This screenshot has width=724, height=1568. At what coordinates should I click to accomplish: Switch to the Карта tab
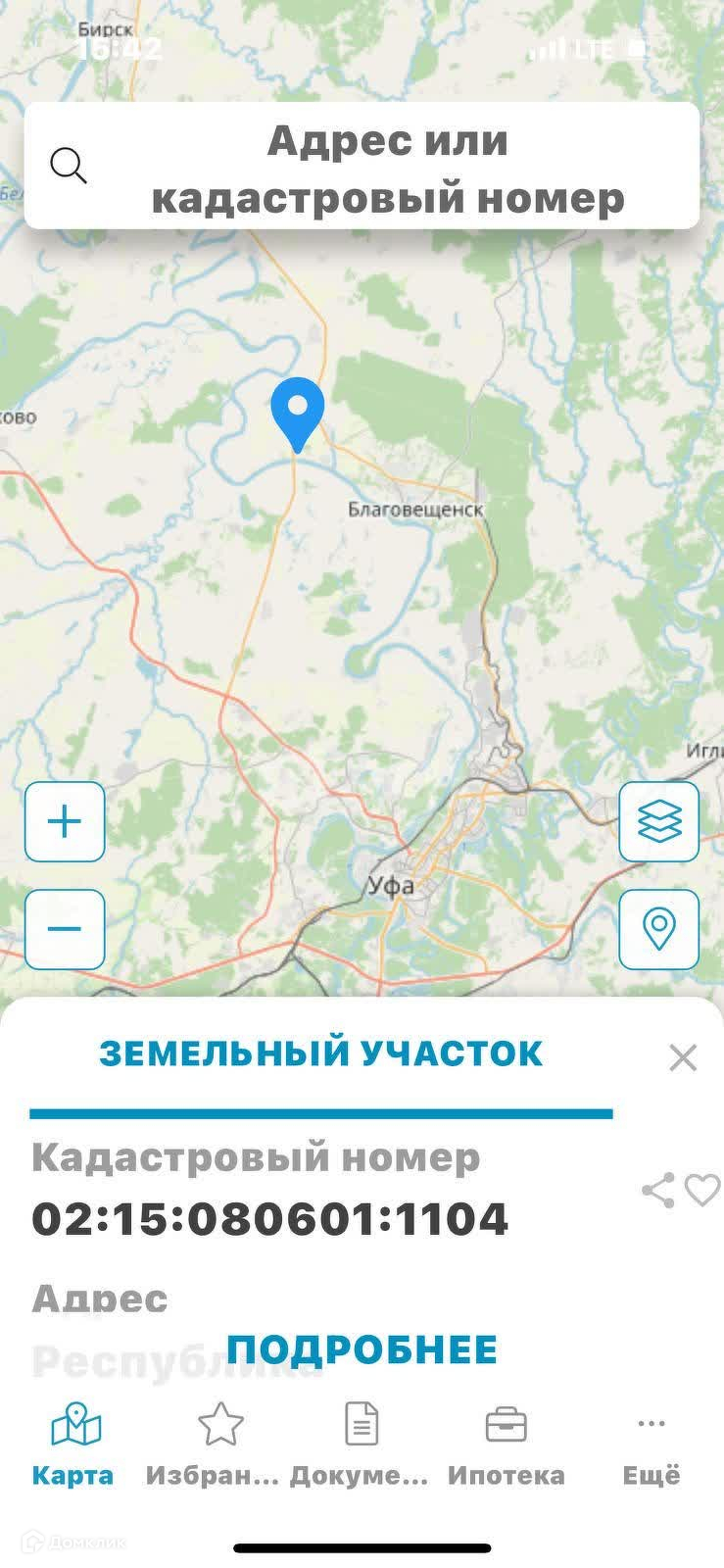(x=73, y=1445)
